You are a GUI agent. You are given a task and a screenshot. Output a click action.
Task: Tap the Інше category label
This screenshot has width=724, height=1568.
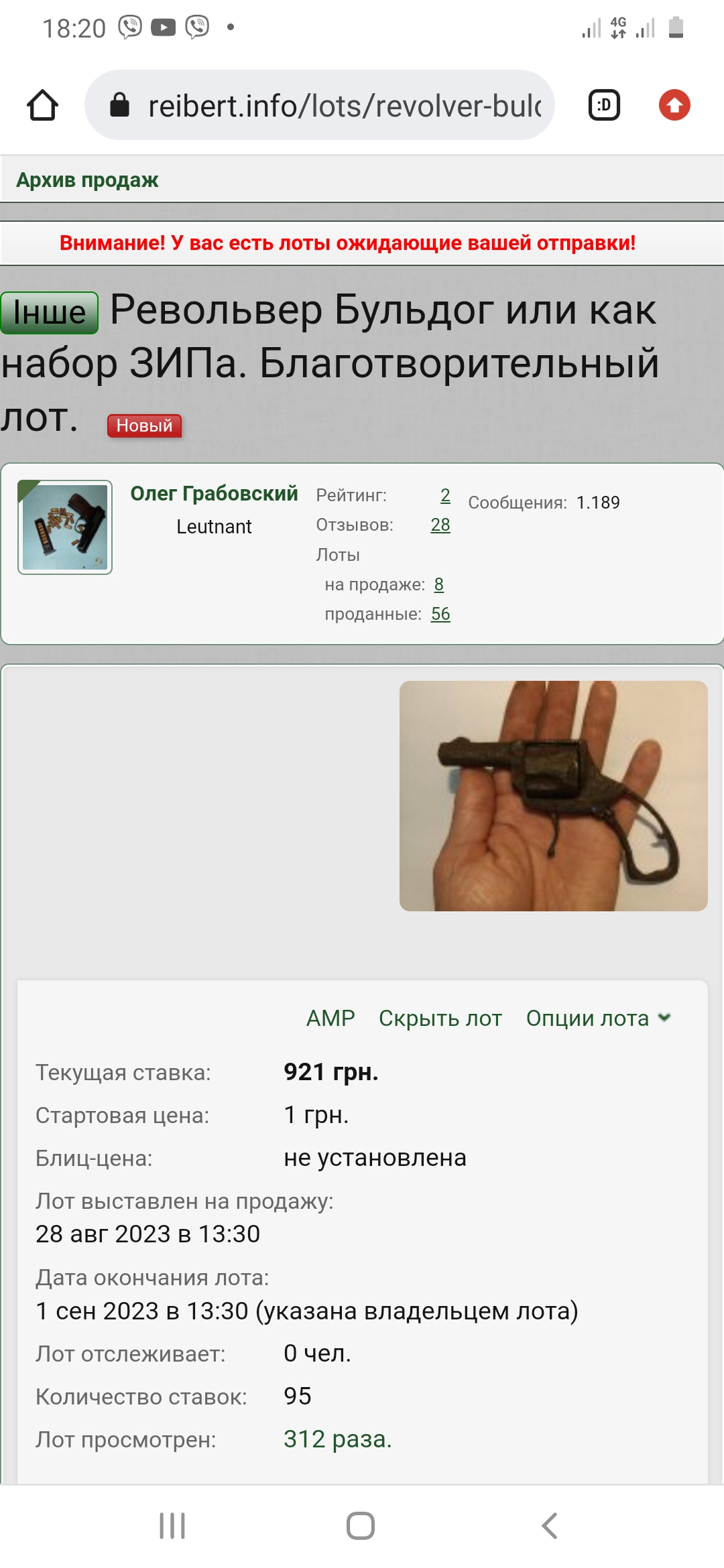click(x=50, y=313)
